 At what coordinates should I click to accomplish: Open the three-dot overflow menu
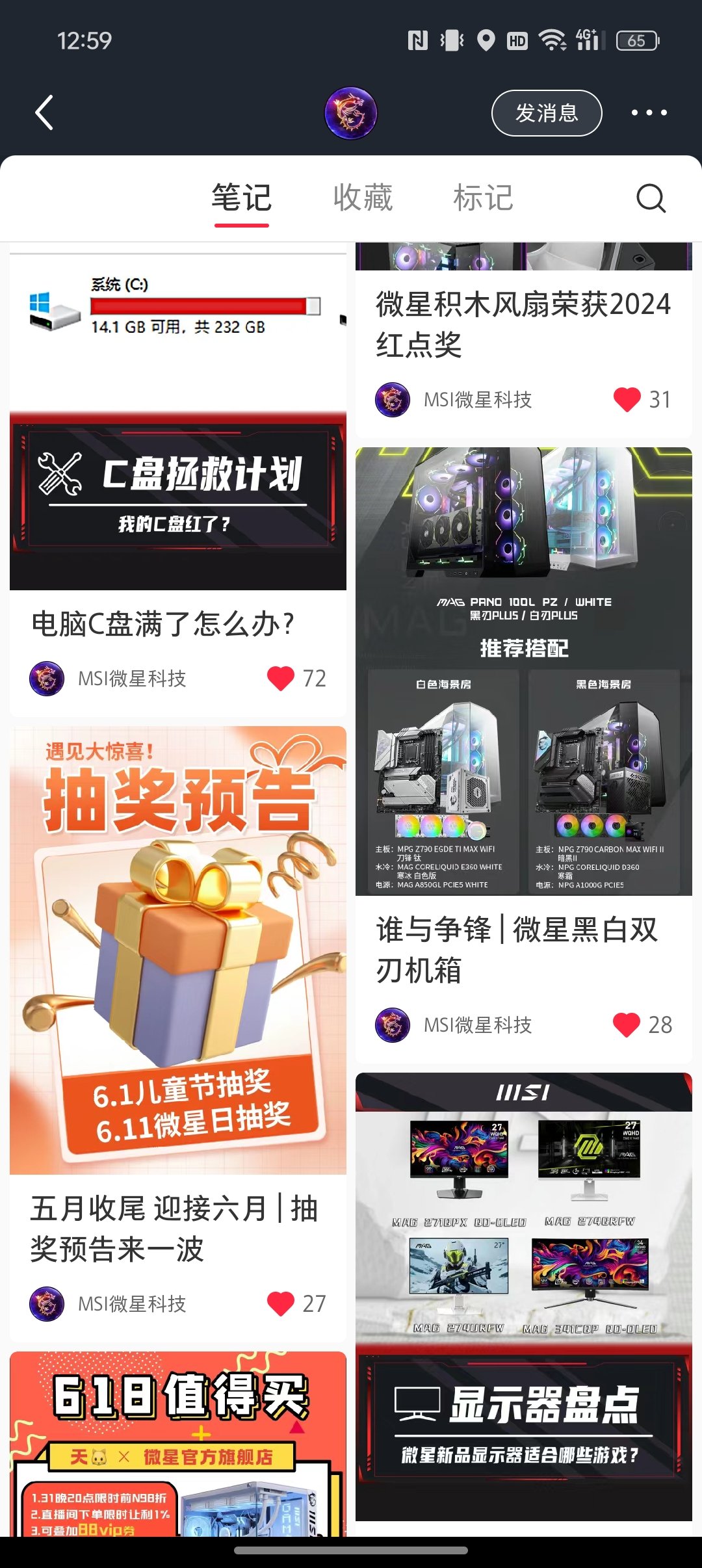[x=649, y=113]
